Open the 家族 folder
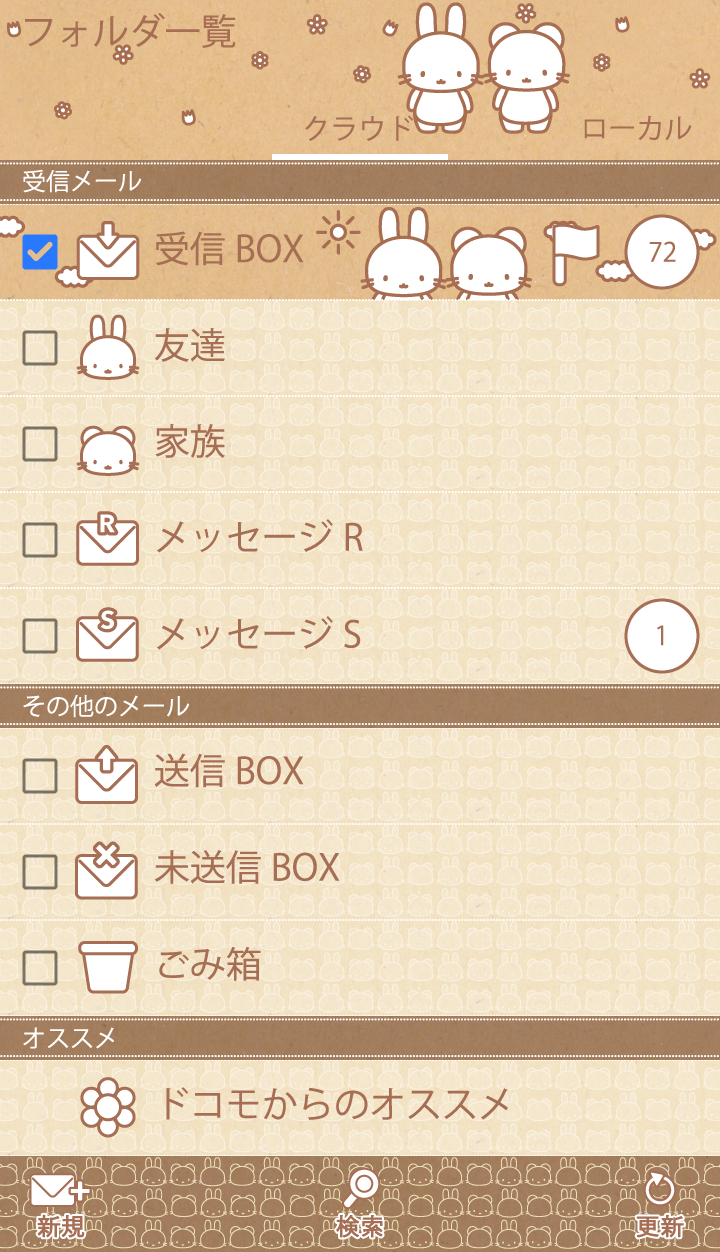 190,443
